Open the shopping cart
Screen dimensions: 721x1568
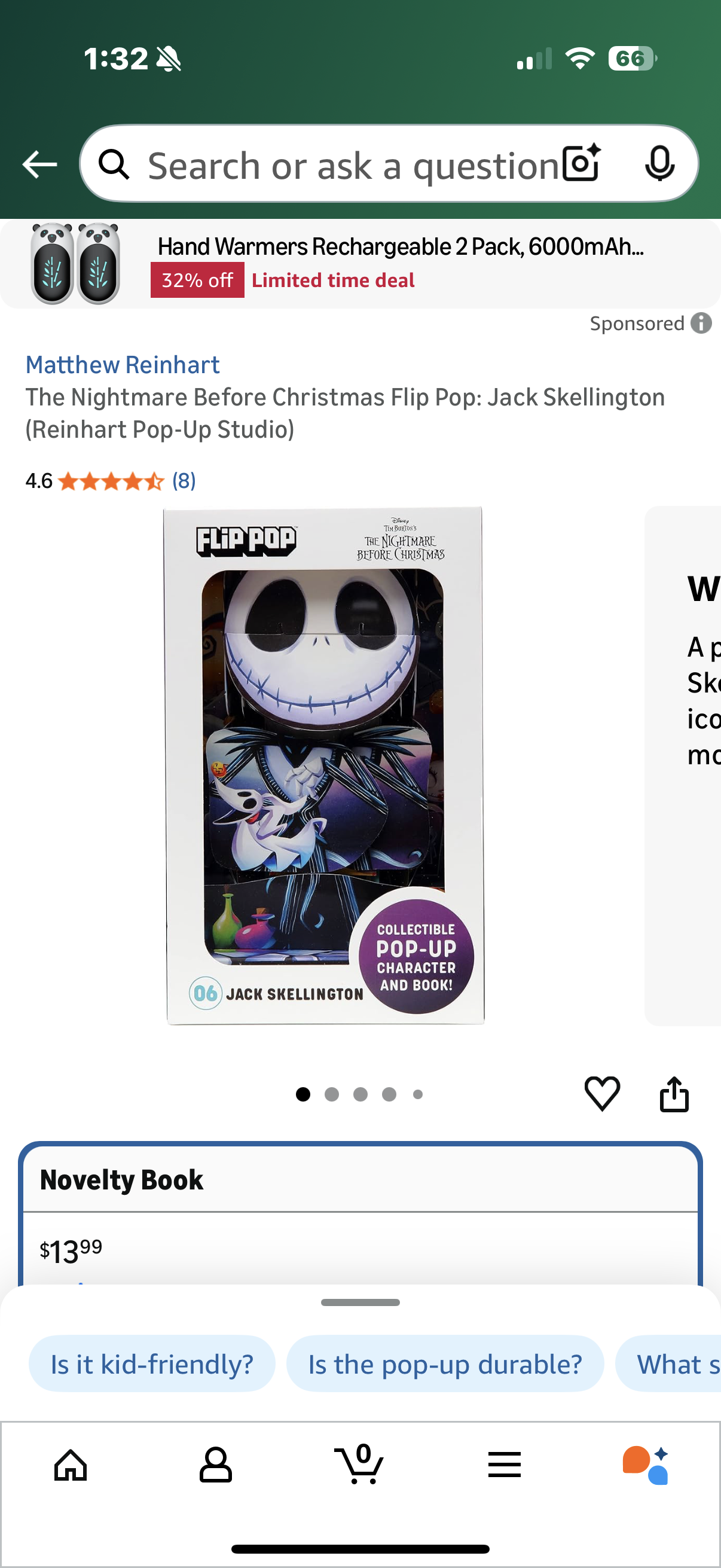pos(359,1465)
